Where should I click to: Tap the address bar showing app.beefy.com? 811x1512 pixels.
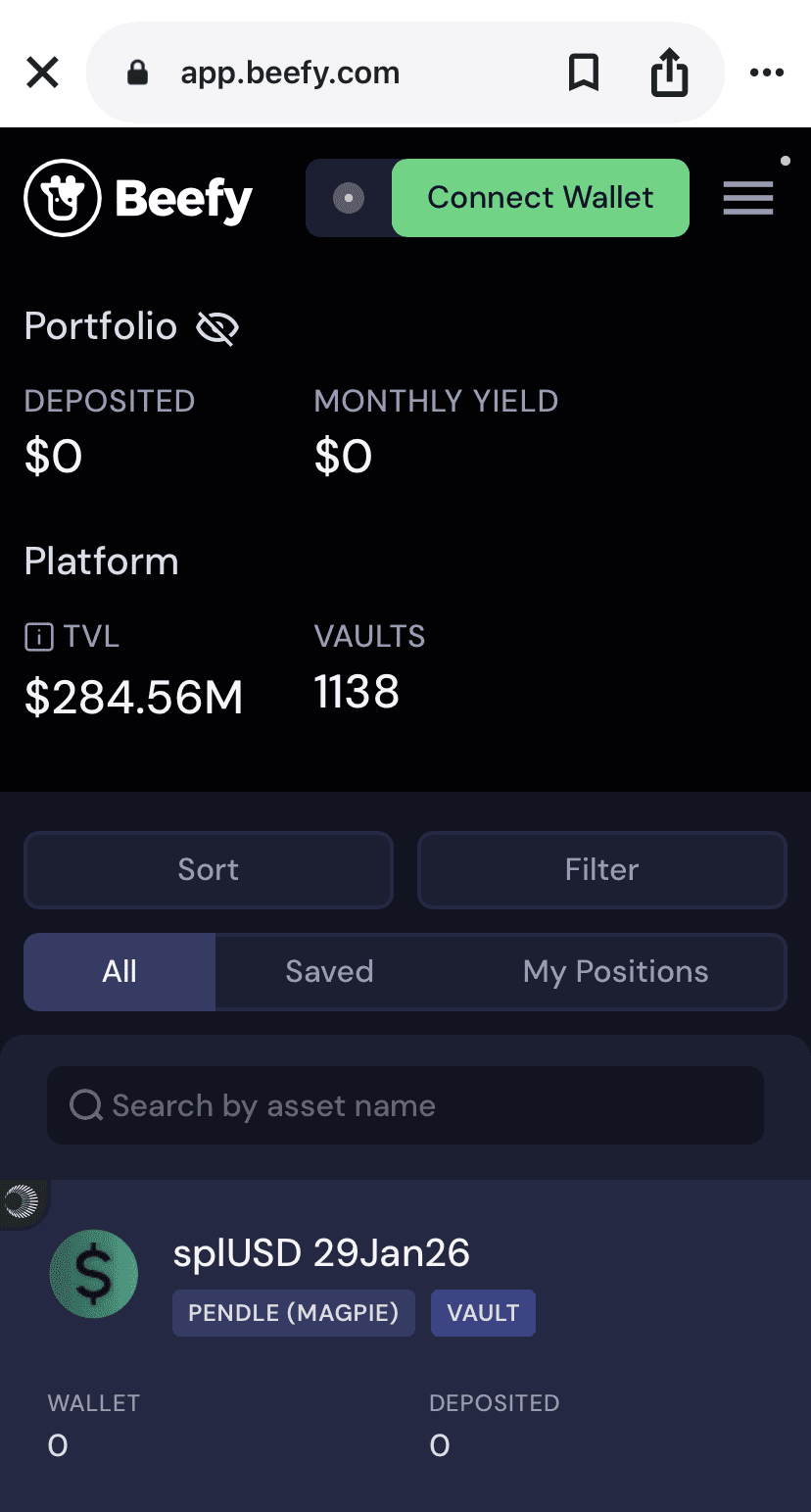pos(290,73)
